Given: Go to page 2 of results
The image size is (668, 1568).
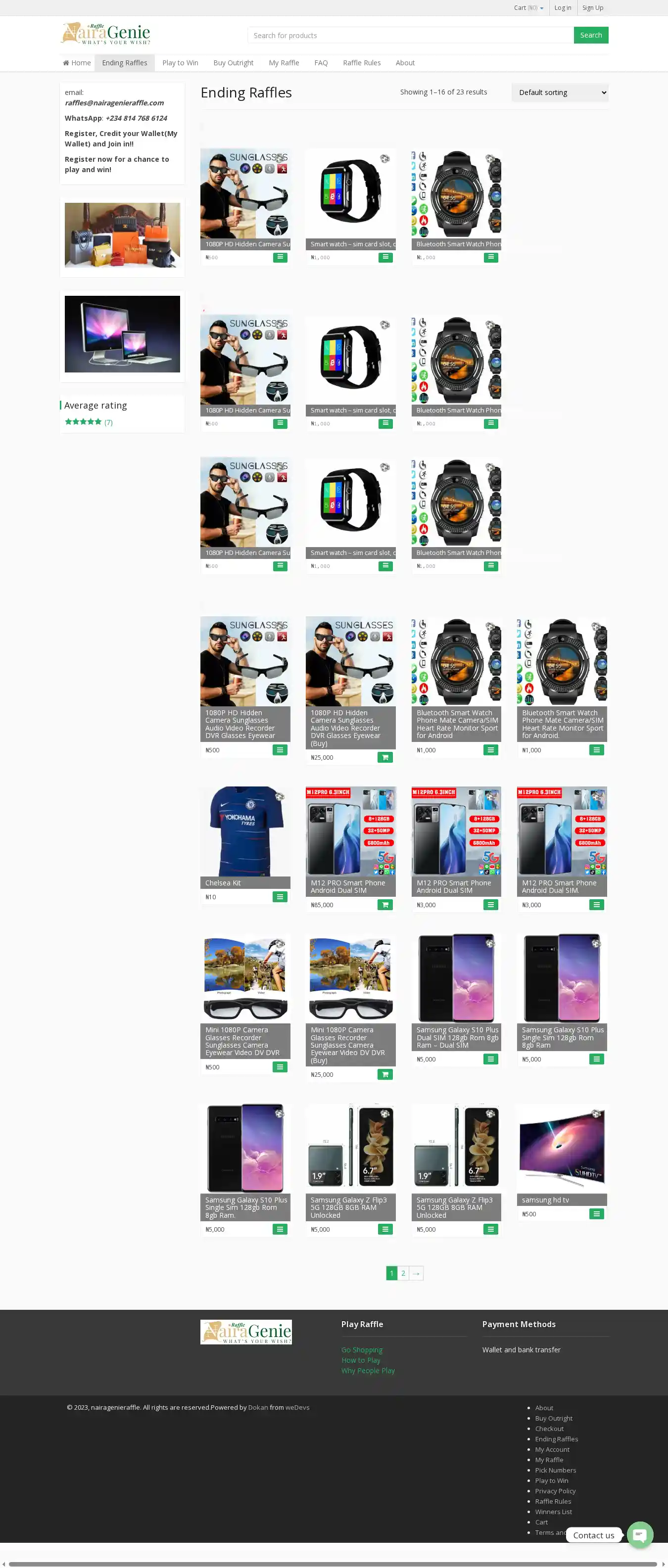Looking at the screenshot, I should point(403,1273).
